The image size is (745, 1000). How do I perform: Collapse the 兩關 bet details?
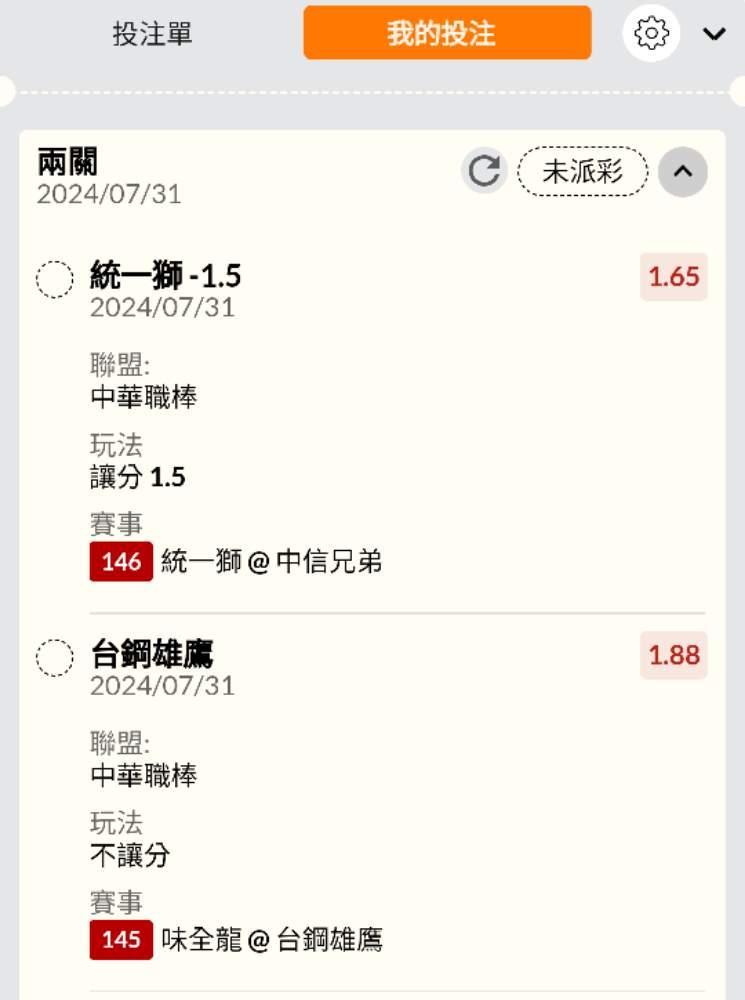click(683, 171)
